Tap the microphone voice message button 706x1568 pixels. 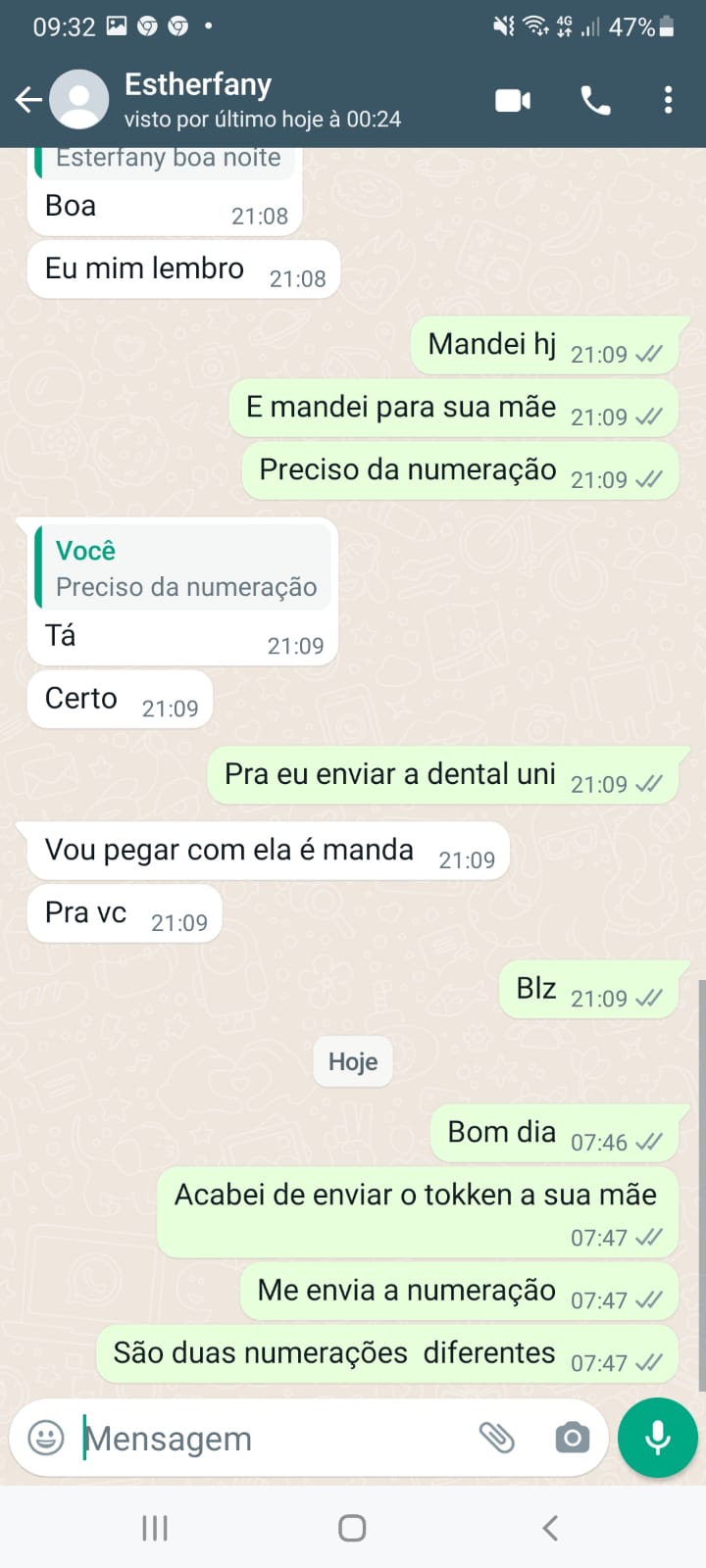658,1438
